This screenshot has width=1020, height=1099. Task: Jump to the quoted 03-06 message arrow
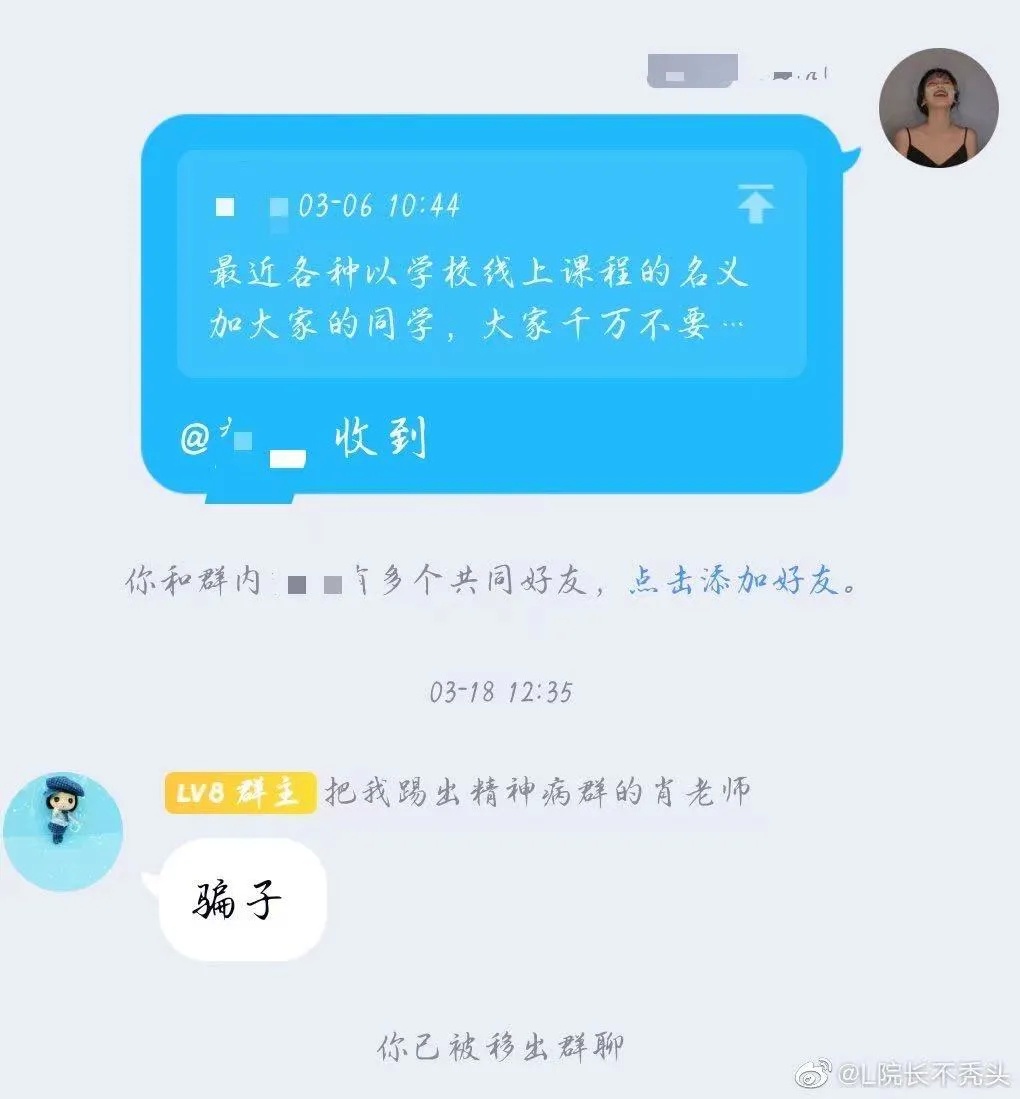756,205
